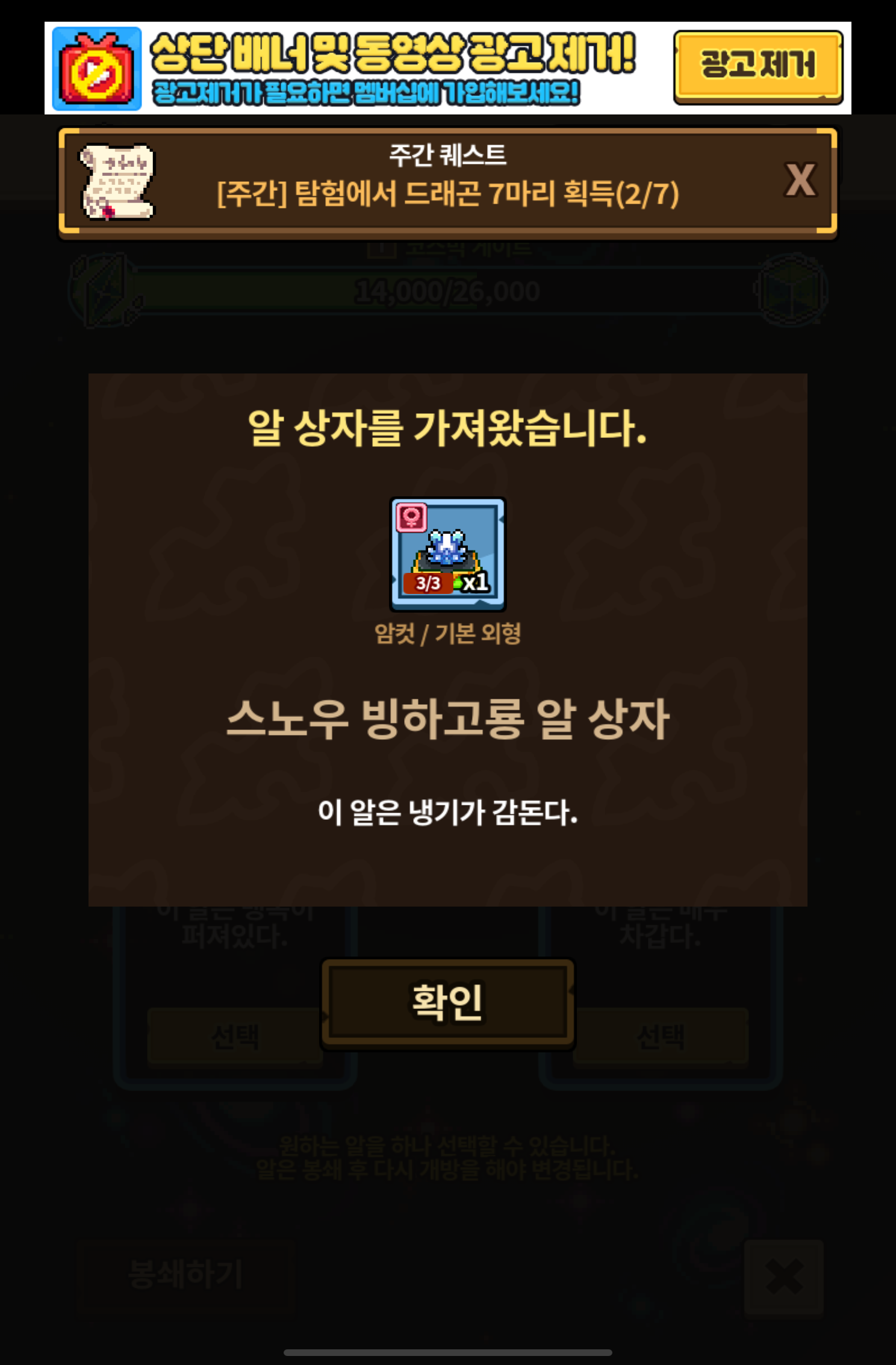Dismiss the weekly quest notification
This screenshot has width=896, height=1365.
click(x=800, y=180)
